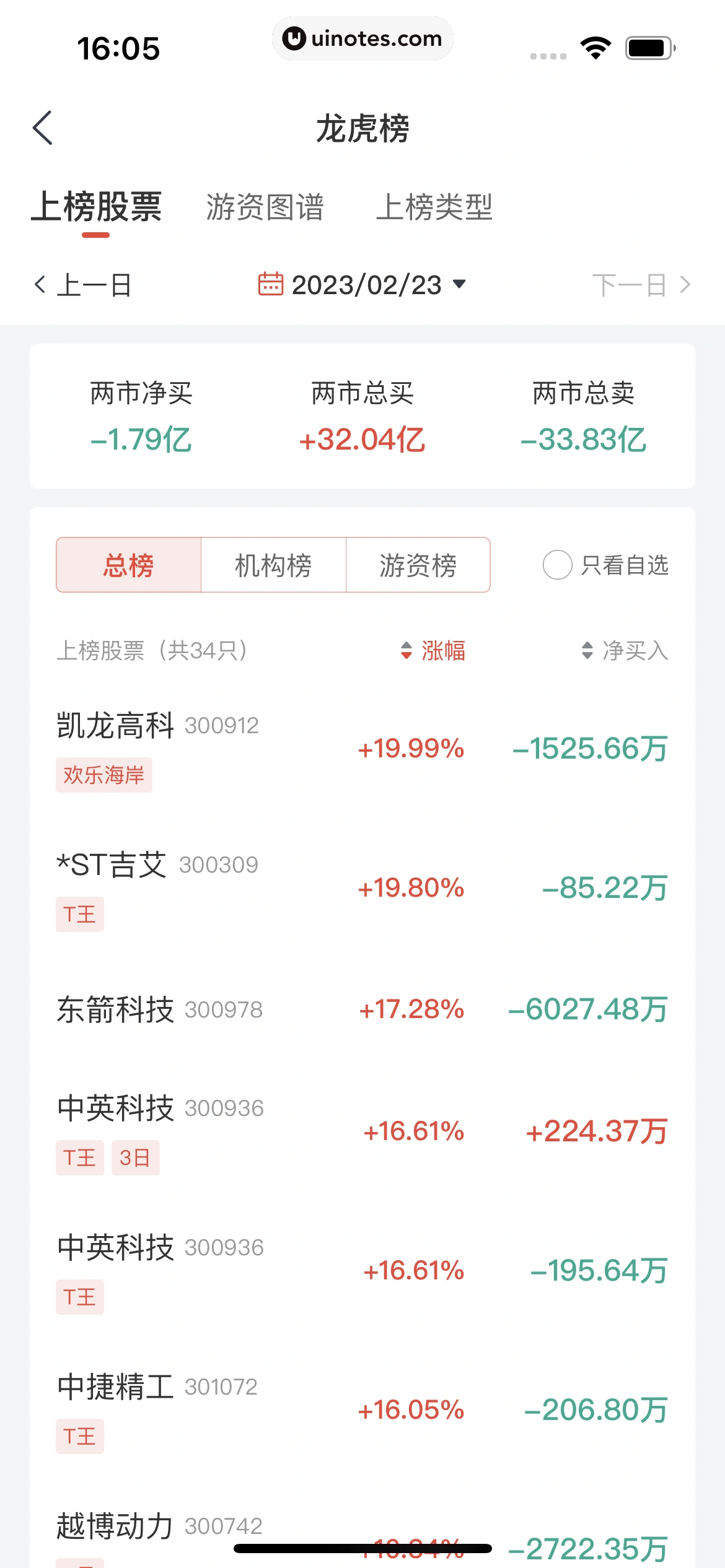Sort the list by 涨幅

tap(434, 651)
